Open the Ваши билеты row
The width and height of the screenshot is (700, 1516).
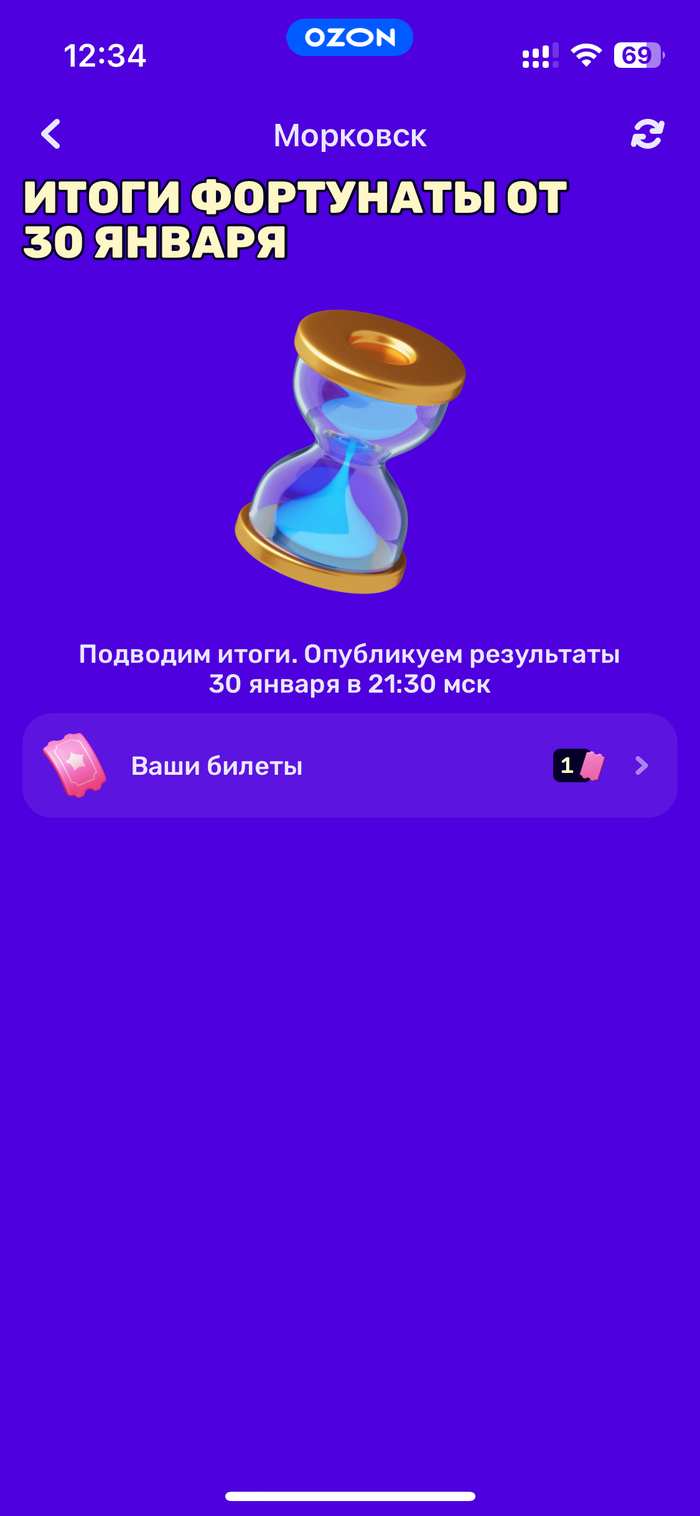click(350, 766)
